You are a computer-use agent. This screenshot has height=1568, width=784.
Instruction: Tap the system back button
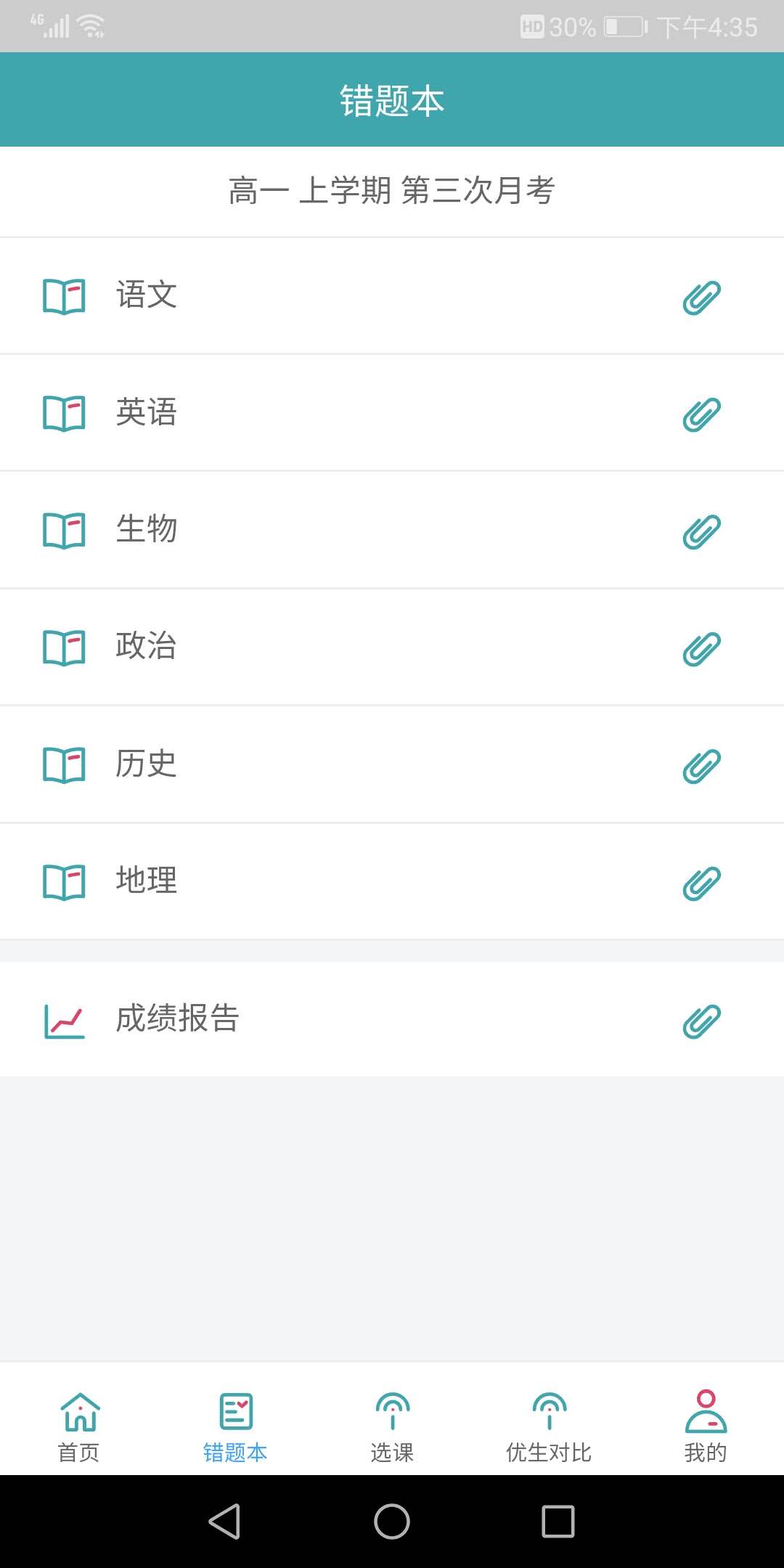[225, 1522]
